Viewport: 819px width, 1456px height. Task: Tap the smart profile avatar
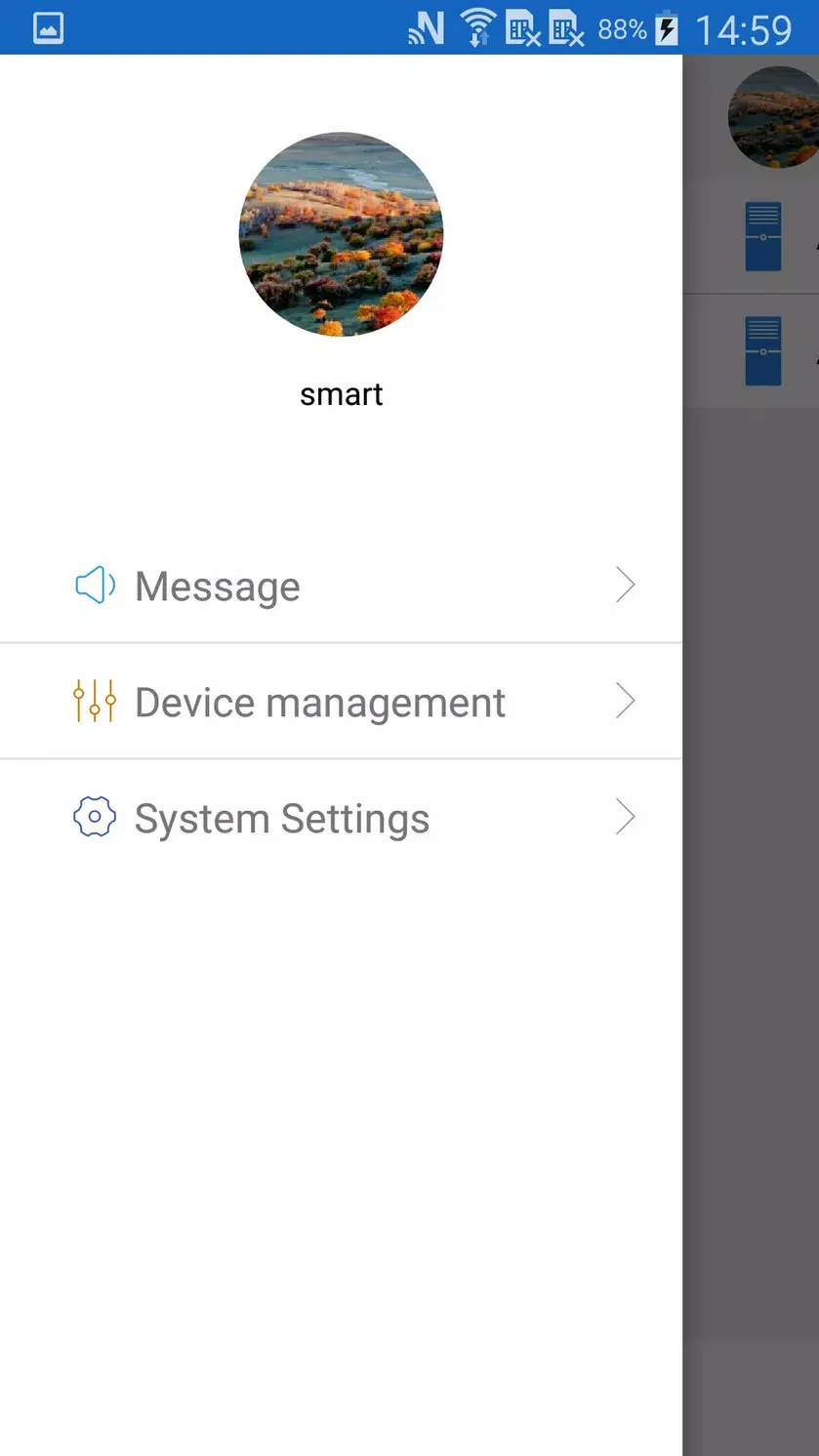coord(341,234)
